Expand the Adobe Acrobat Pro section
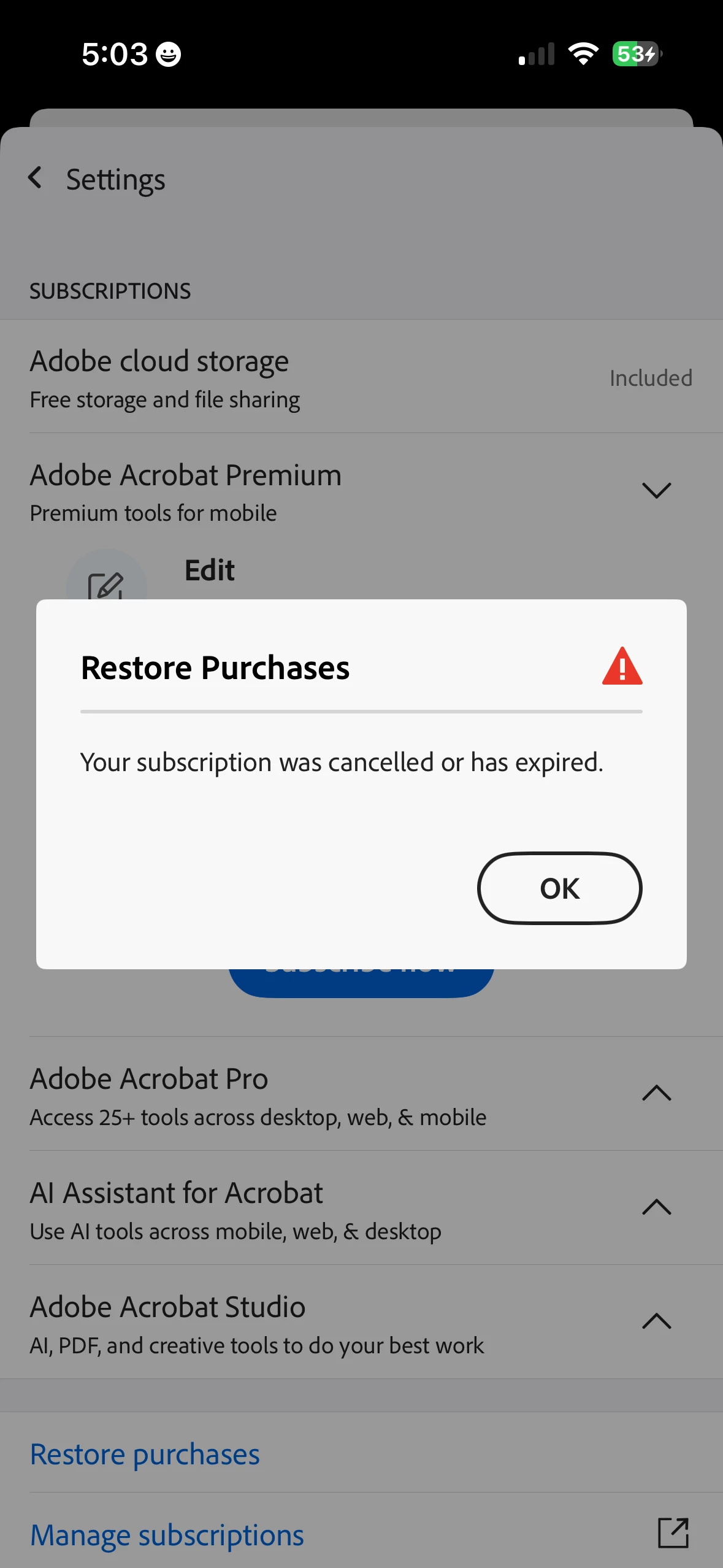The image size is (723, 1568). [x=656, y=1093]
